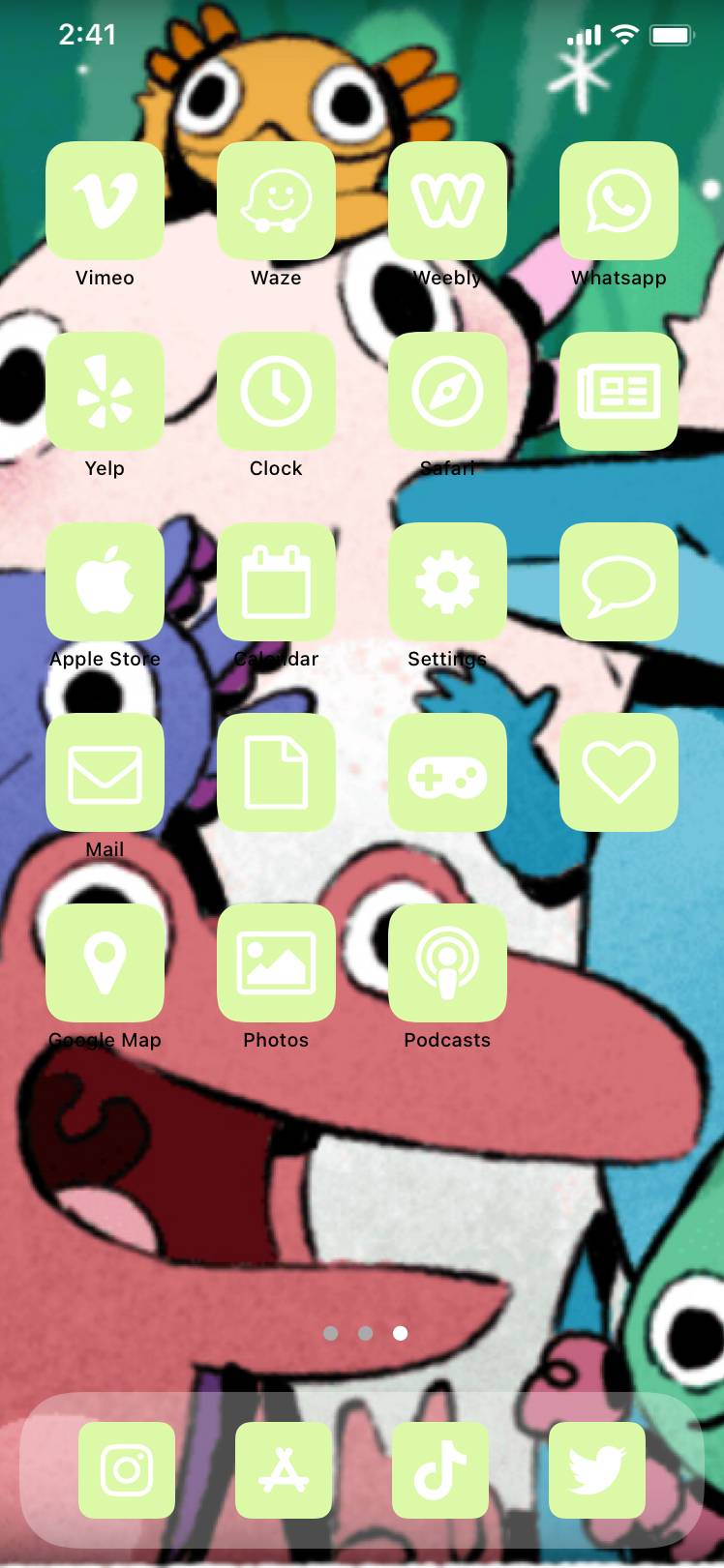Open Whatsapp

[x=618, y=200]
